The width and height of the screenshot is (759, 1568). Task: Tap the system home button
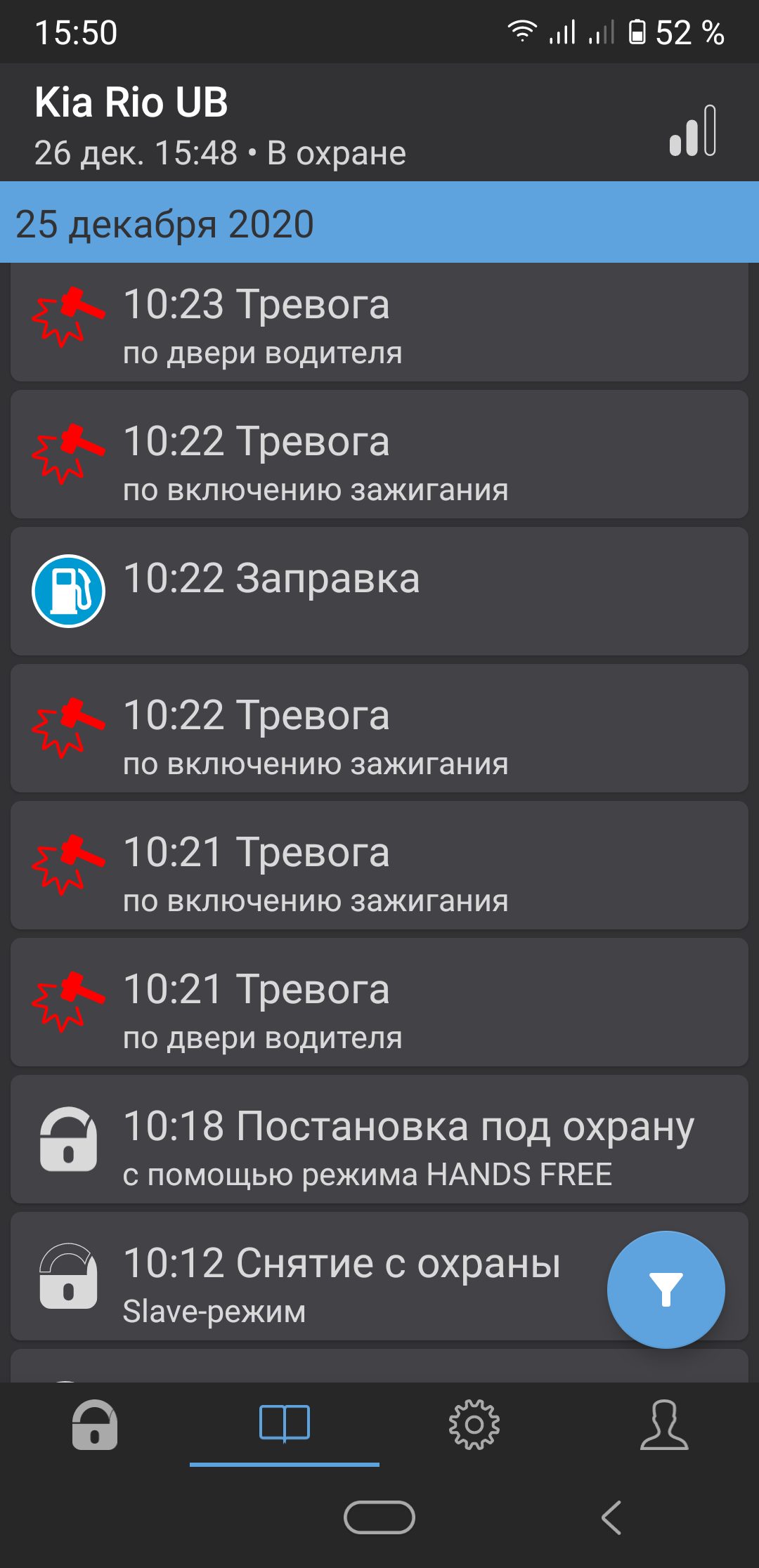(379, 1517)
